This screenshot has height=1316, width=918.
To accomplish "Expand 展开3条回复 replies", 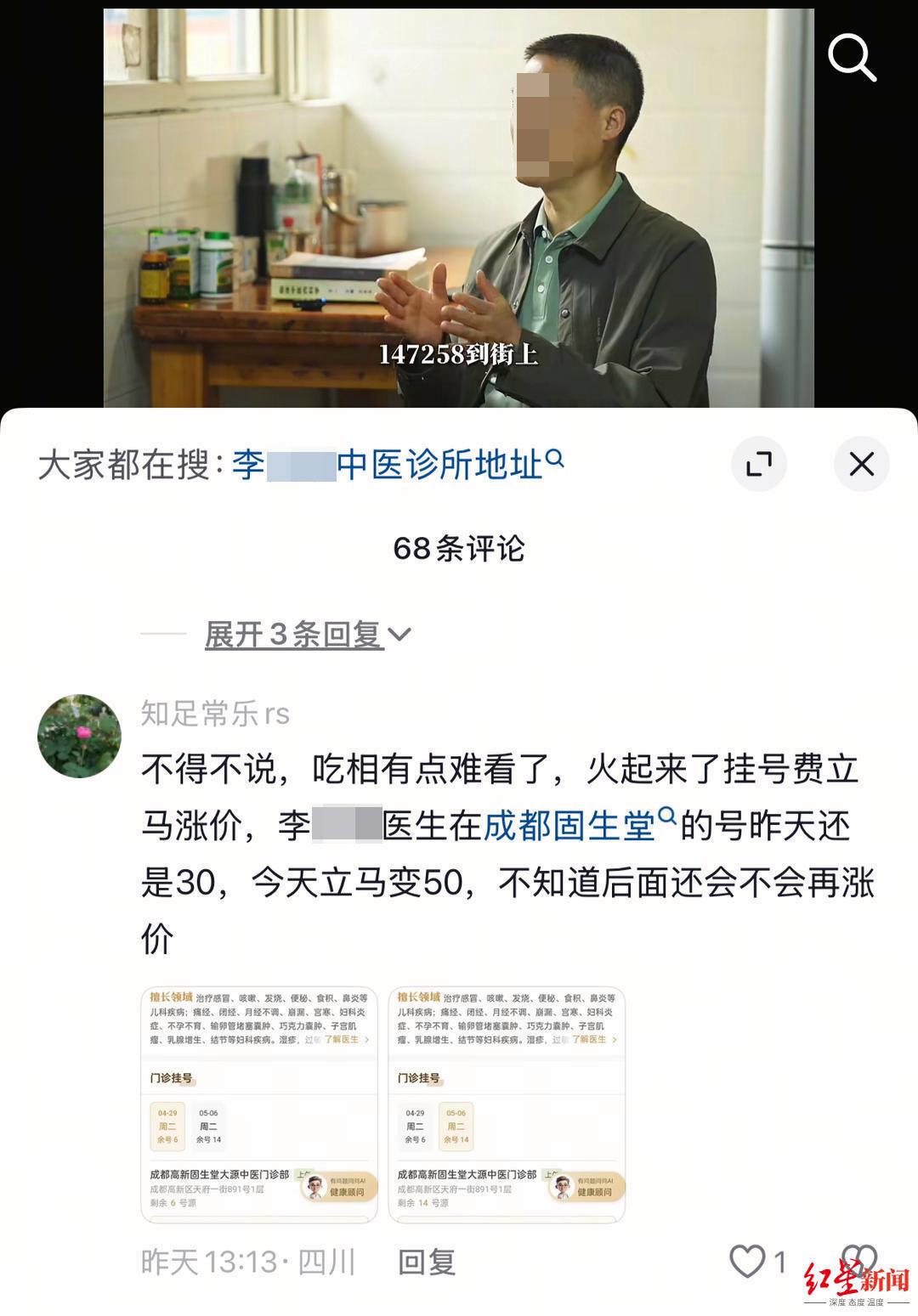I will [x=308, y=634].
